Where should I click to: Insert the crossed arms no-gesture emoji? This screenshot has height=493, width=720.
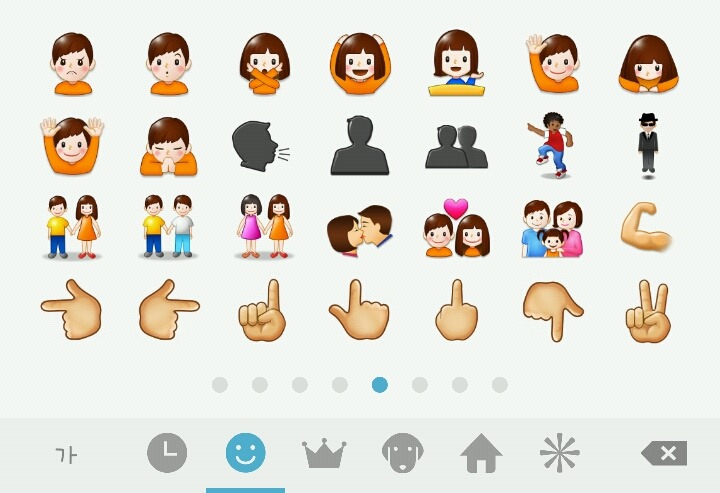264,62
